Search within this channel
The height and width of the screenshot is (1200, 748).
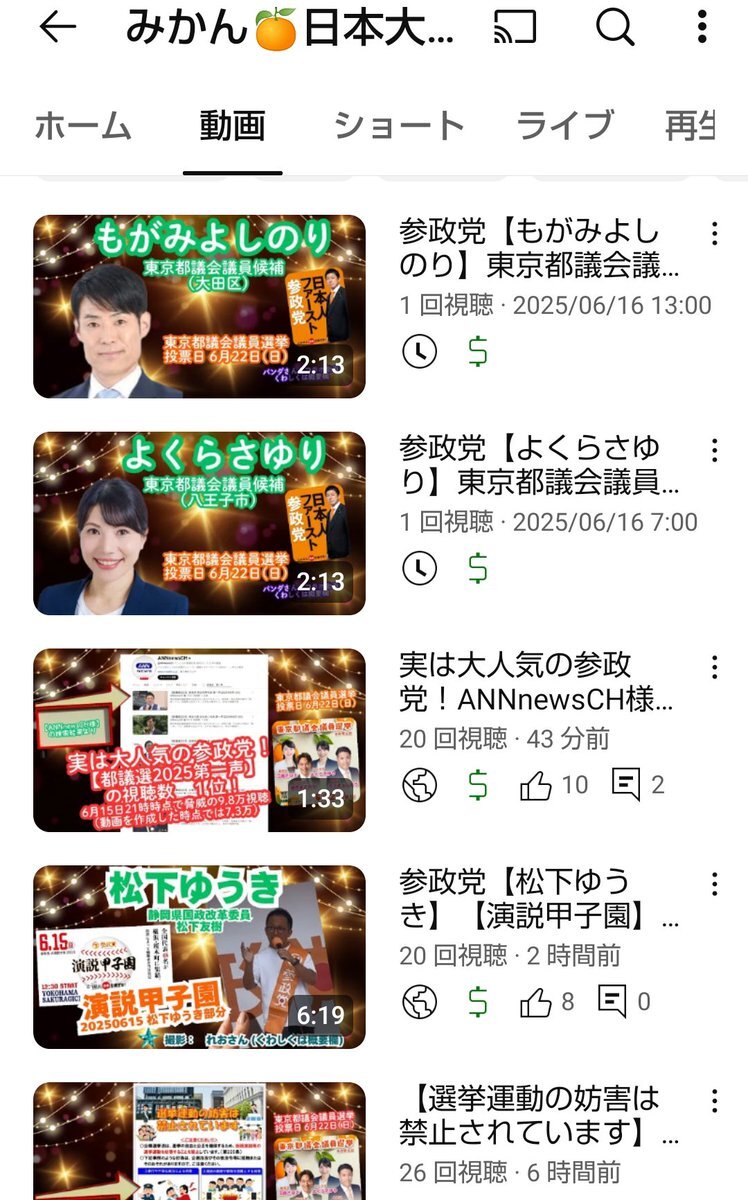(x=615, y=28)
